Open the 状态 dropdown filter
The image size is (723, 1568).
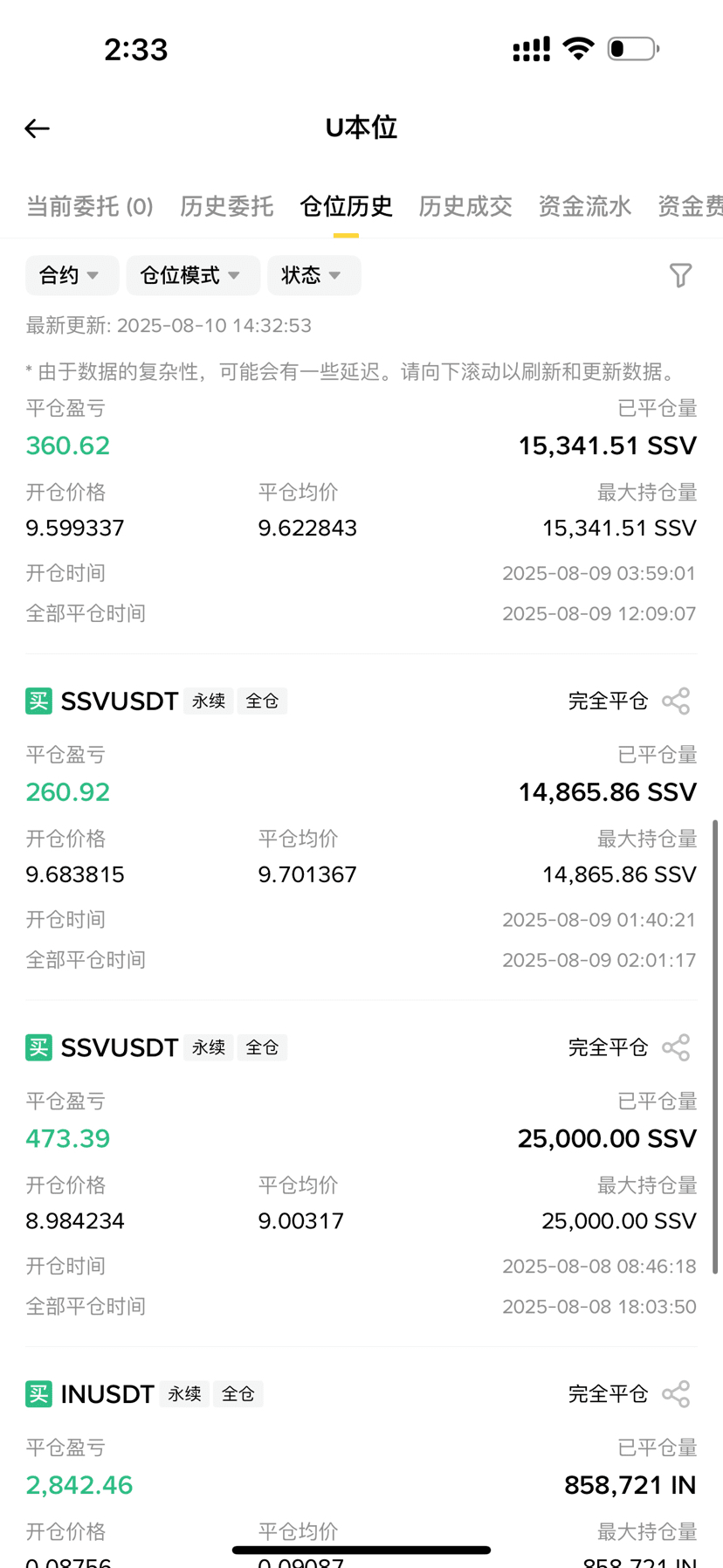coord(314,275)
